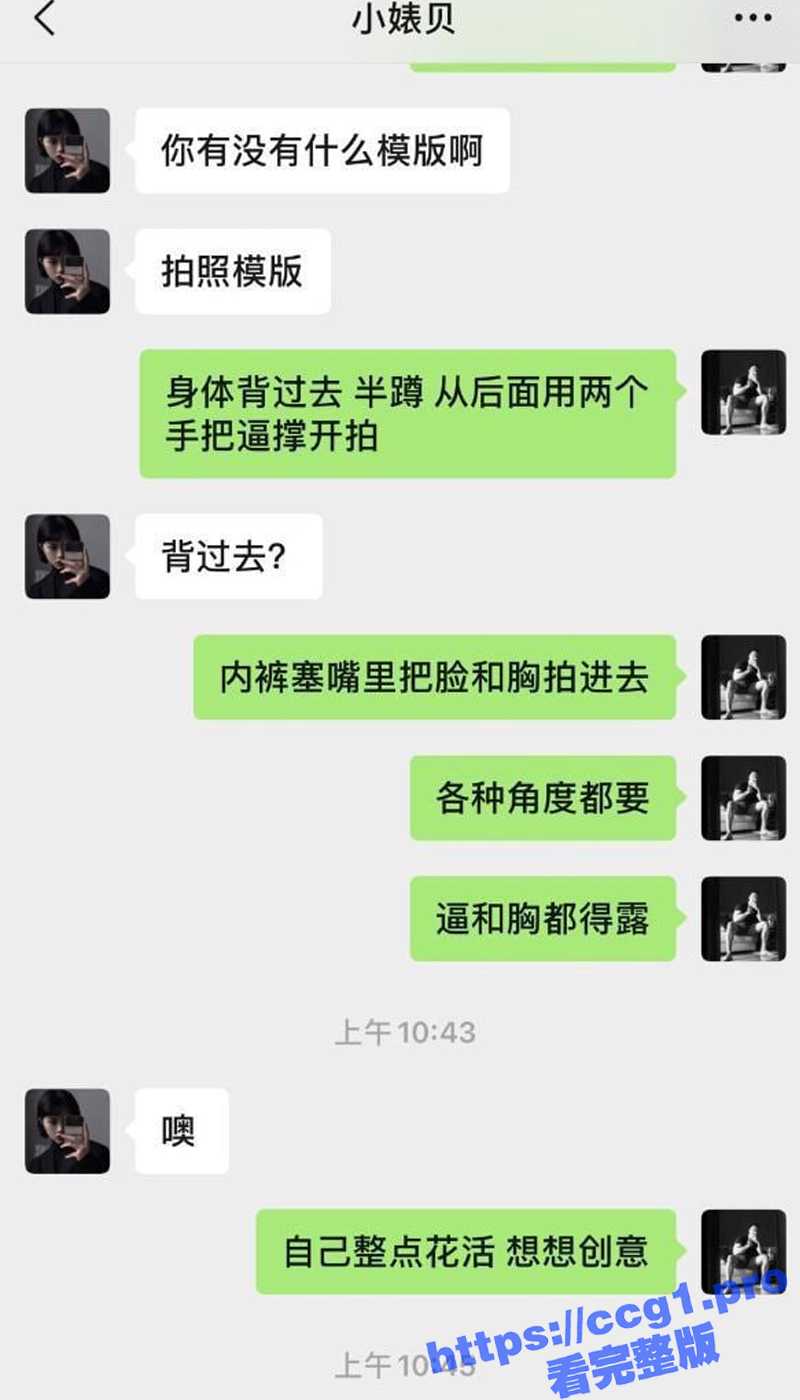Tap the avatar next to the 噢 message
The height and width of the screenshot is (1400, 800).
pyautogui.click(x=67, y=1131)
